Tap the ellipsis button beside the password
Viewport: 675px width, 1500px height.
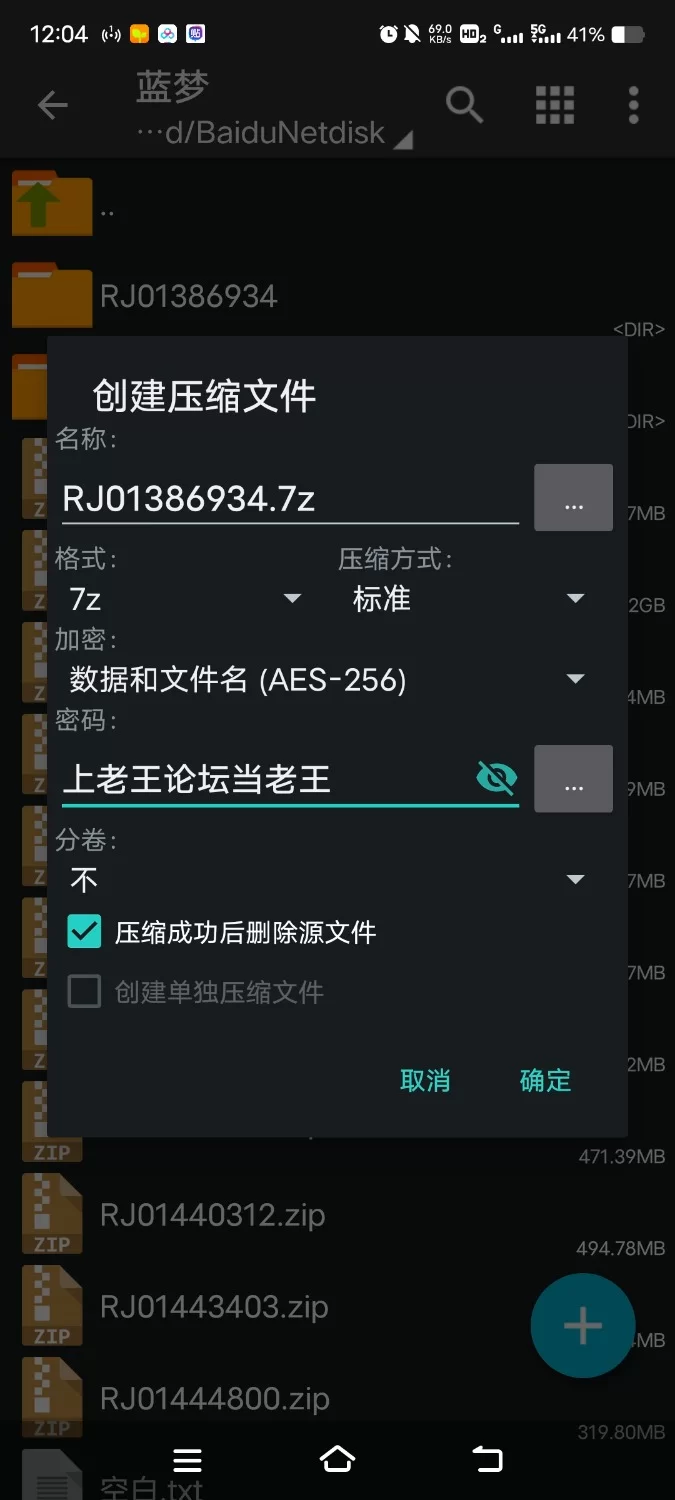[573, 779]
